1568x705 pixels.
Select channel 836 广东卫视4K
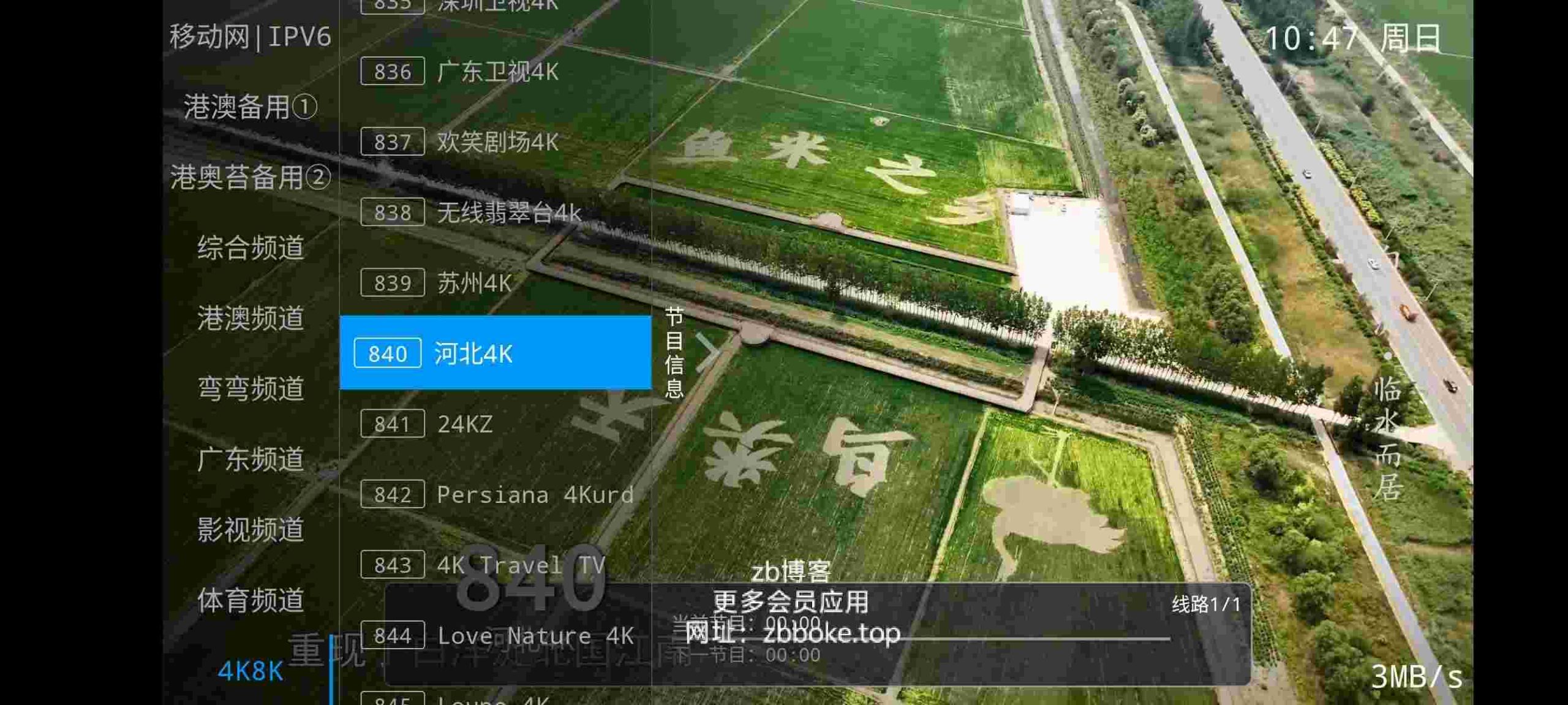496,72
